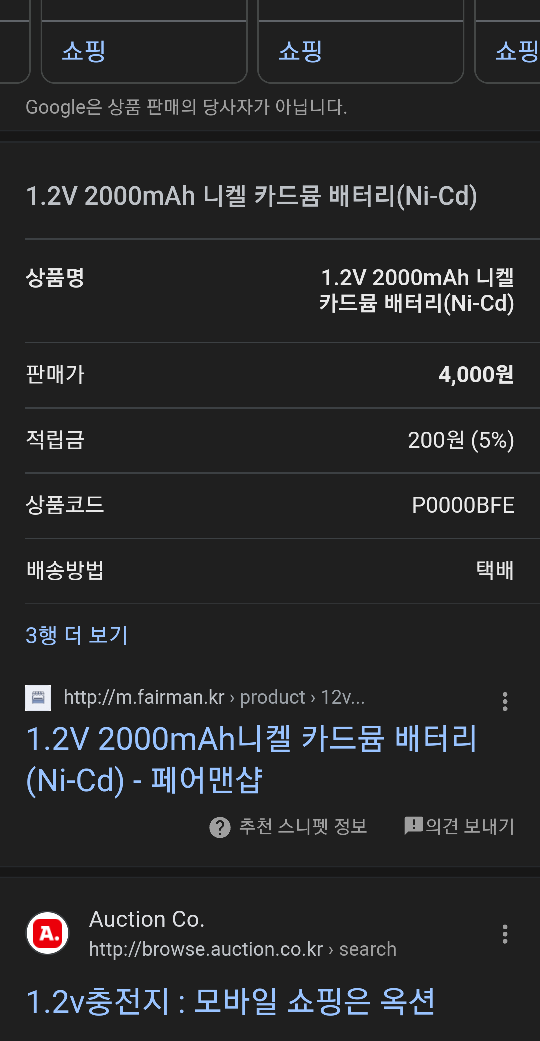
Task: Open overflow menu for fairman.kr result
Action: pyautogui.click(x=505, y=701)
